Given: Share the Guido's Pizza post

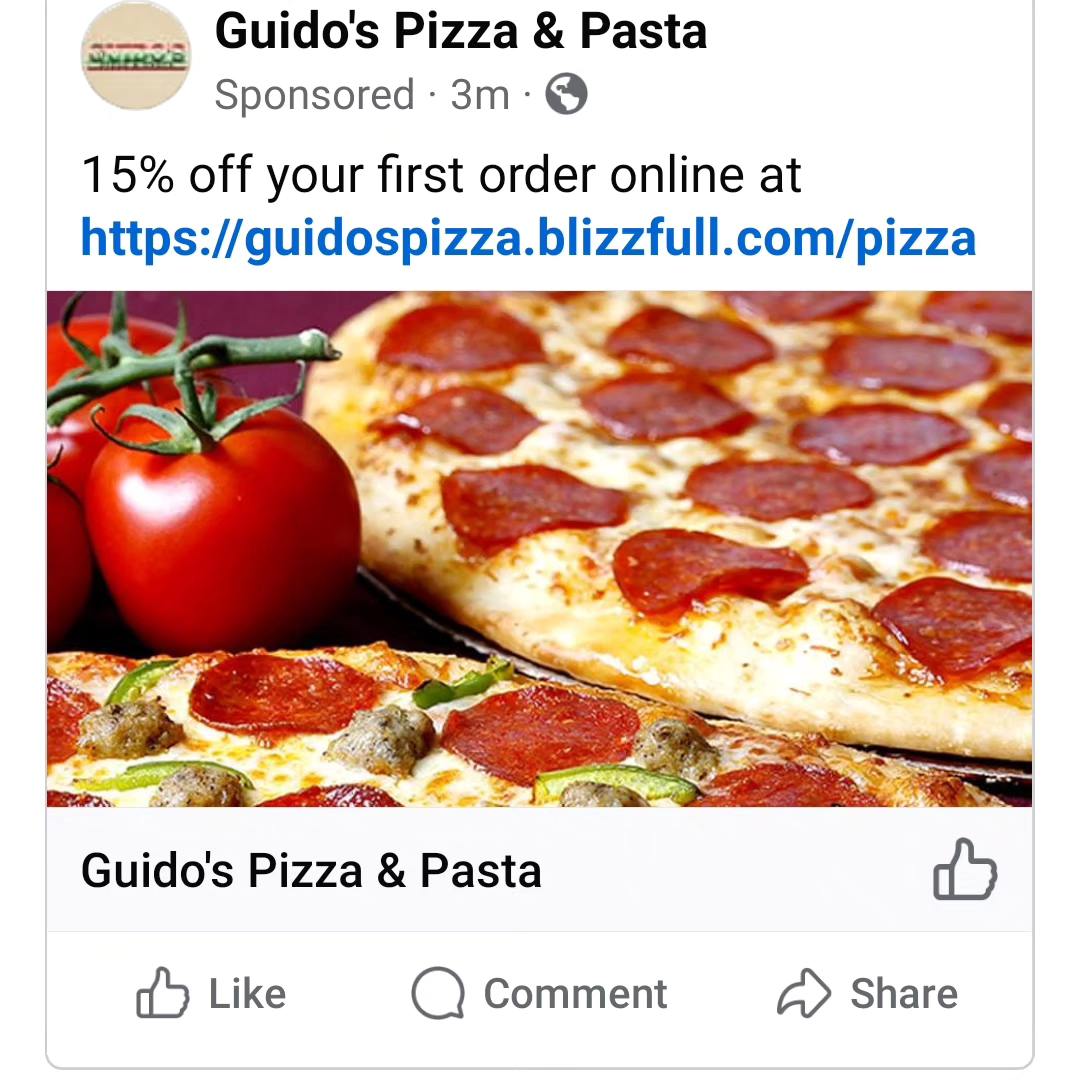Looking at the screenshot, I should click(x=868, y=994).
